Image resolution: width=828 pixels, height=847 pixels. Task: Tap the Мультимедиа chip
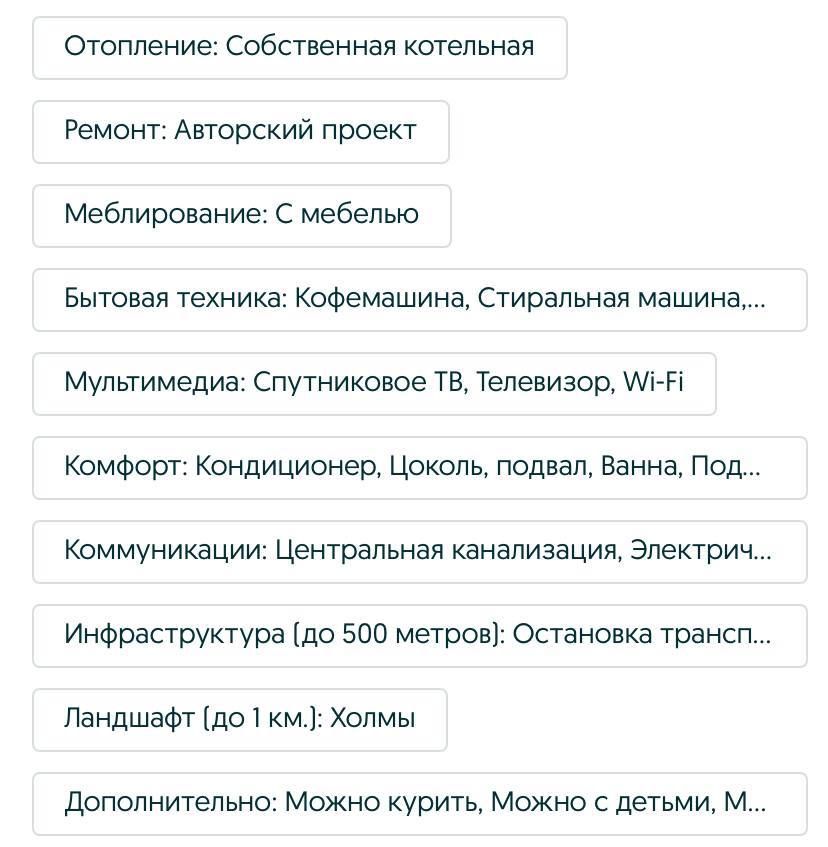click(x=374, y=383)
